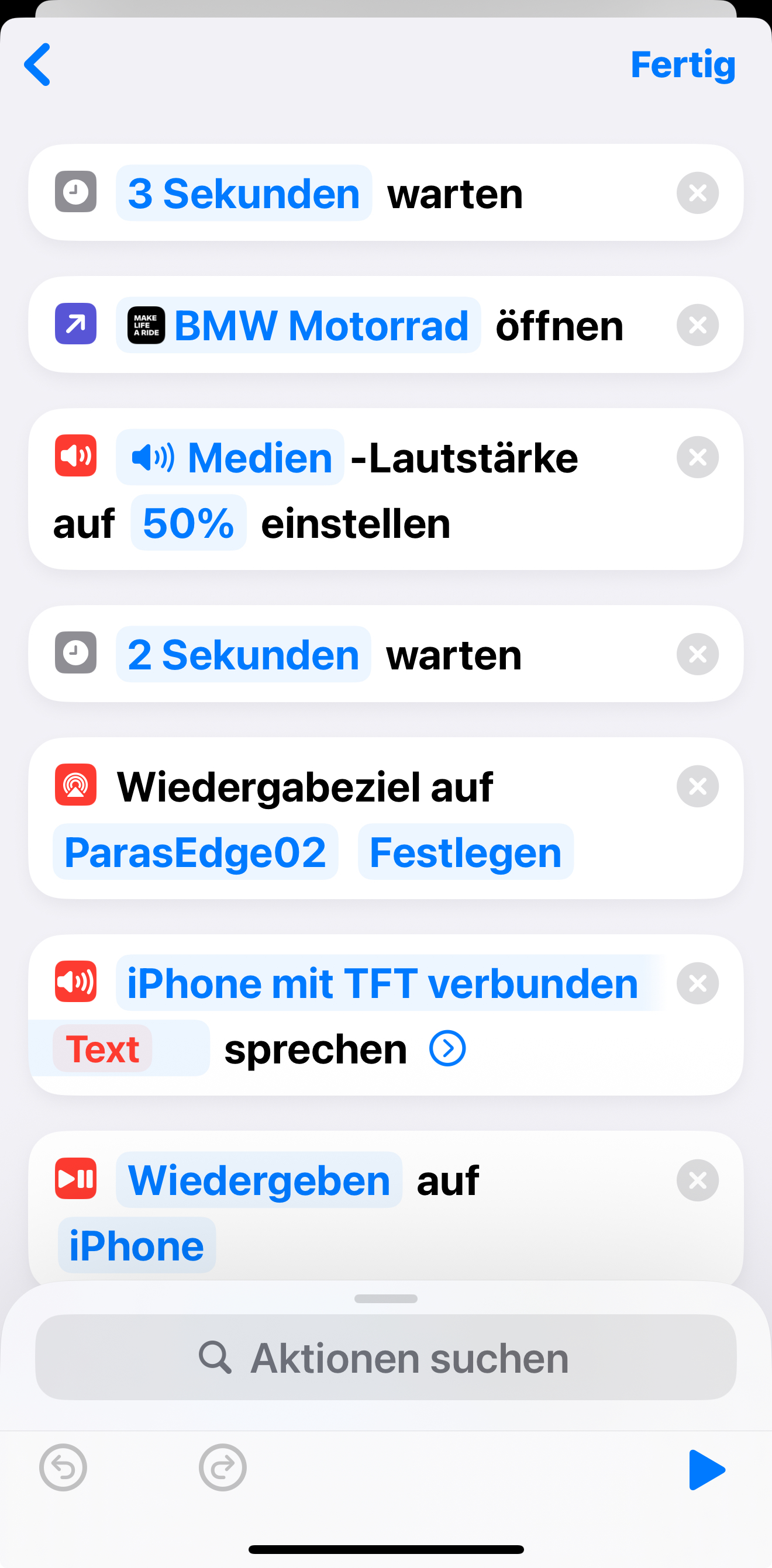Run the shortcut with the play button
772x1568 pixels.
coord(706,1469)
